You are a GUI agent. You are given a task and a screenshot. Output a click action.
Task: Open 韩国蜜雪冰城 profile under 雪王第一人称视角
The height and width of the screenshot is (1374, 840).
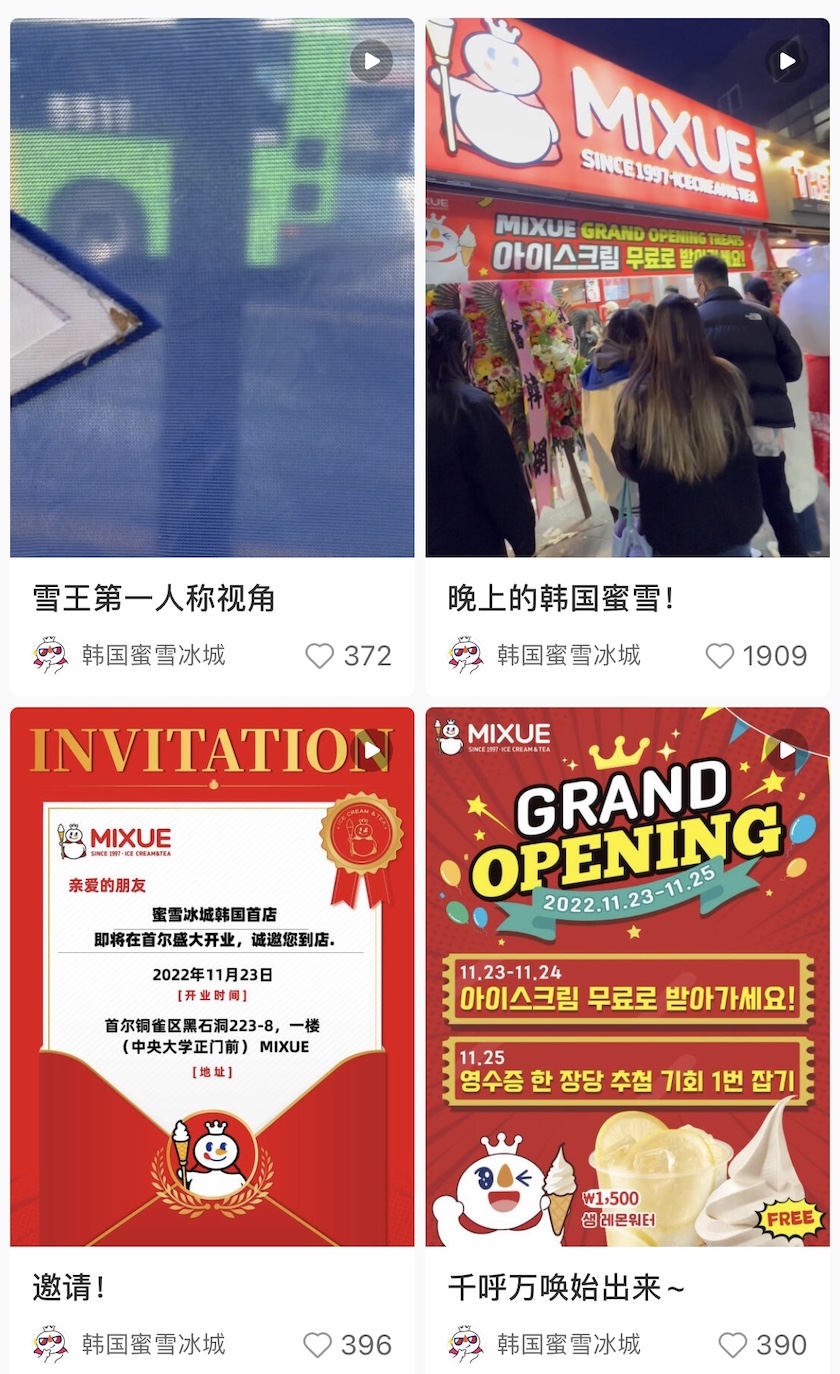coord(130,656)
